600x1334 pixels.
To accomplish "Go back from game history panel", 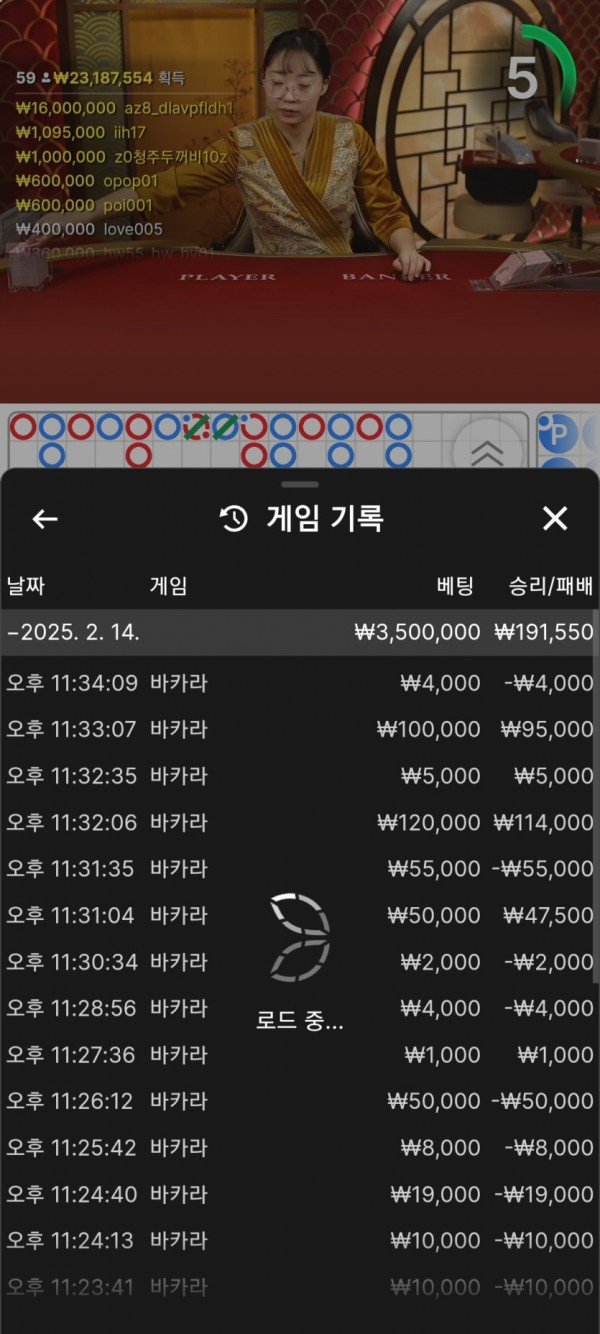I will pyautogui.click(x=45, y=518).
